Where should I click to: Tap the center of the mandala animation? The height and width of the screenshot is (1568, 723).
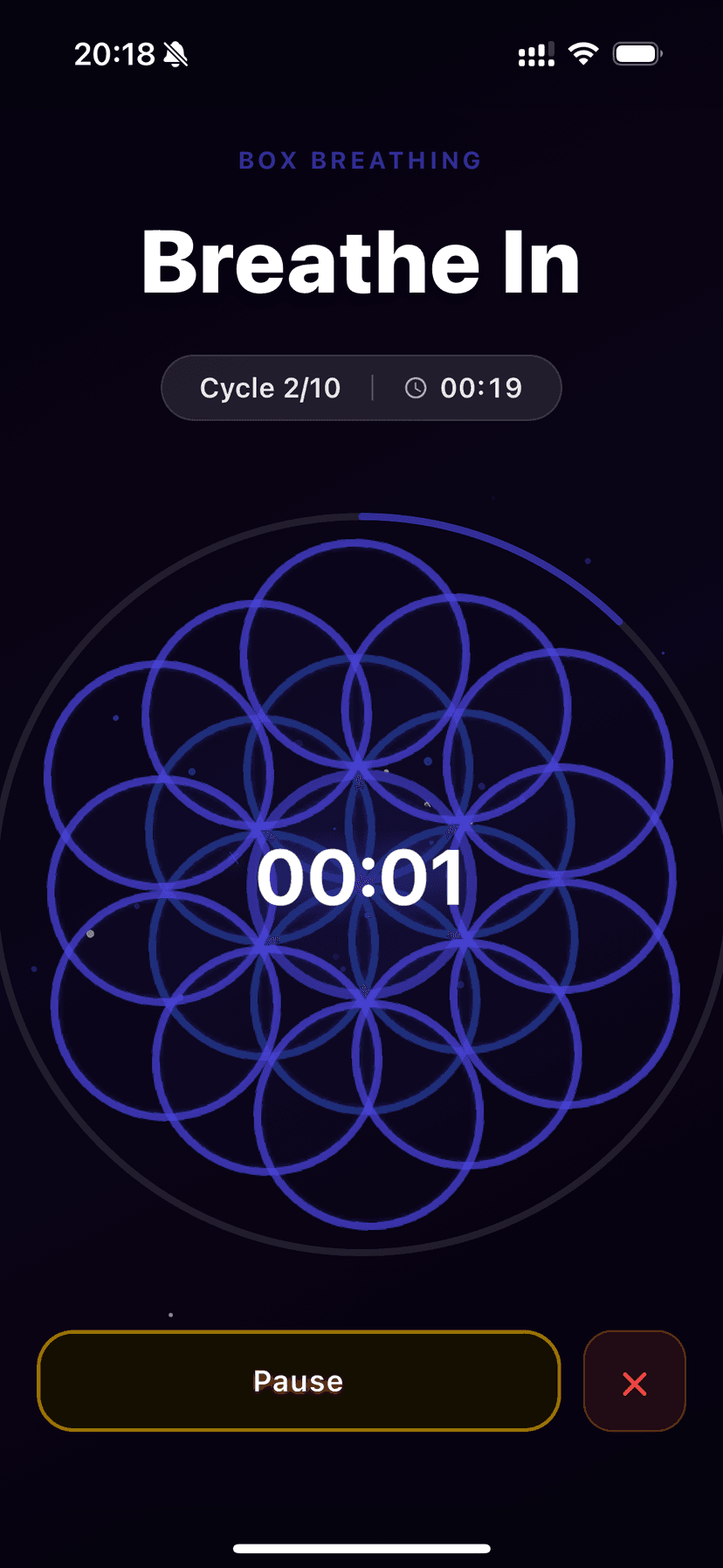click(361, 878)
